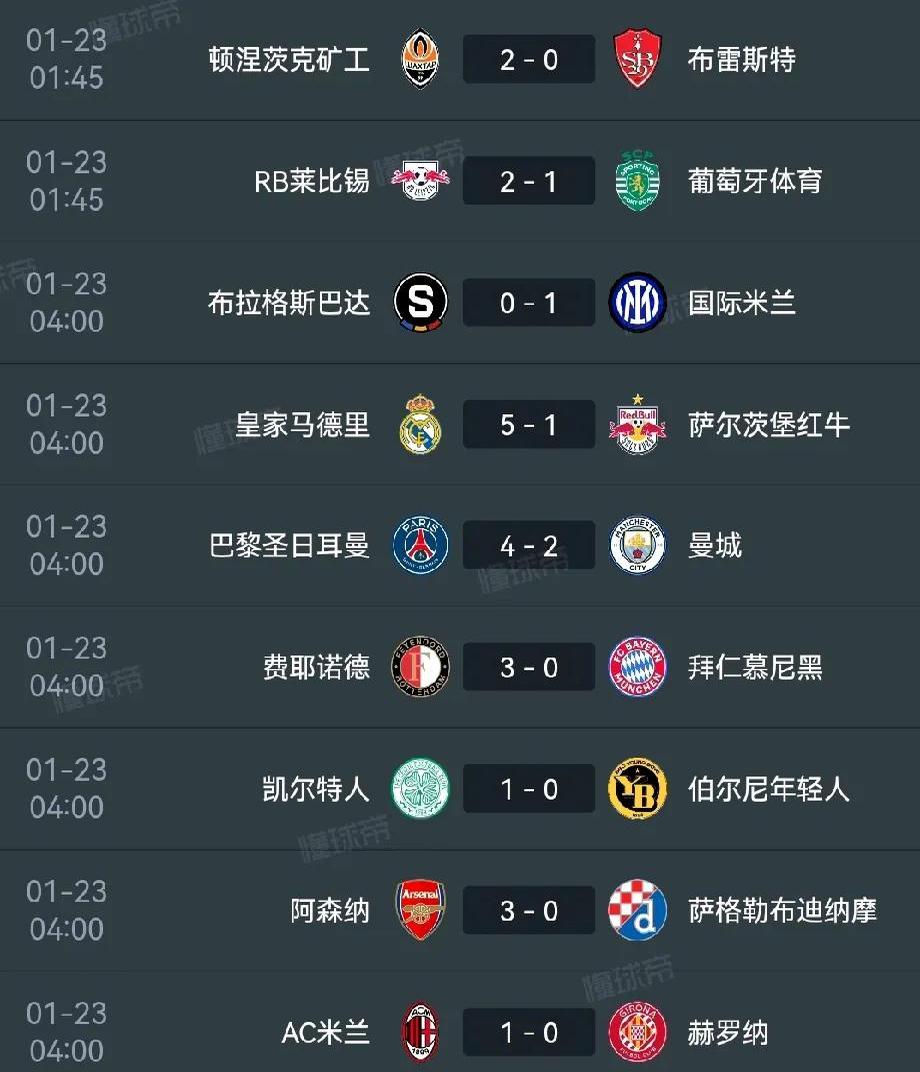Tap the 费耶诺德 vs 拜仁慕尼黑 match row
Screen dimensions: 920x1072
(528, 668)
